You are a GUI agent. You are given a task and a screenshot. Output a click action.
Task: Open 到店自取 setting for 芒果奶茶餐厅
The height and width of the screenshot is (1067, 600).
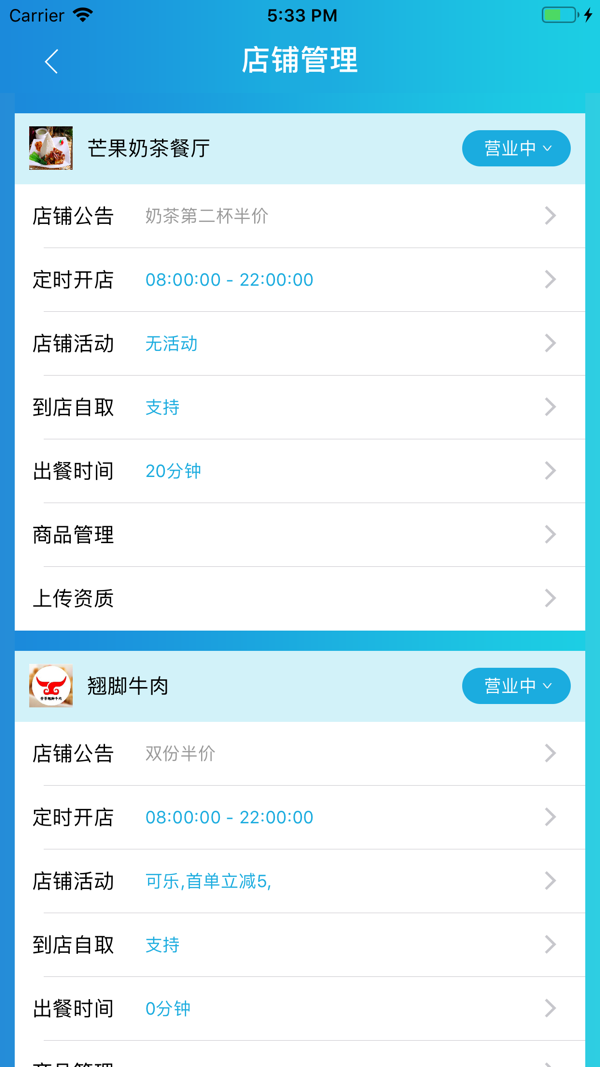[300, 408]
